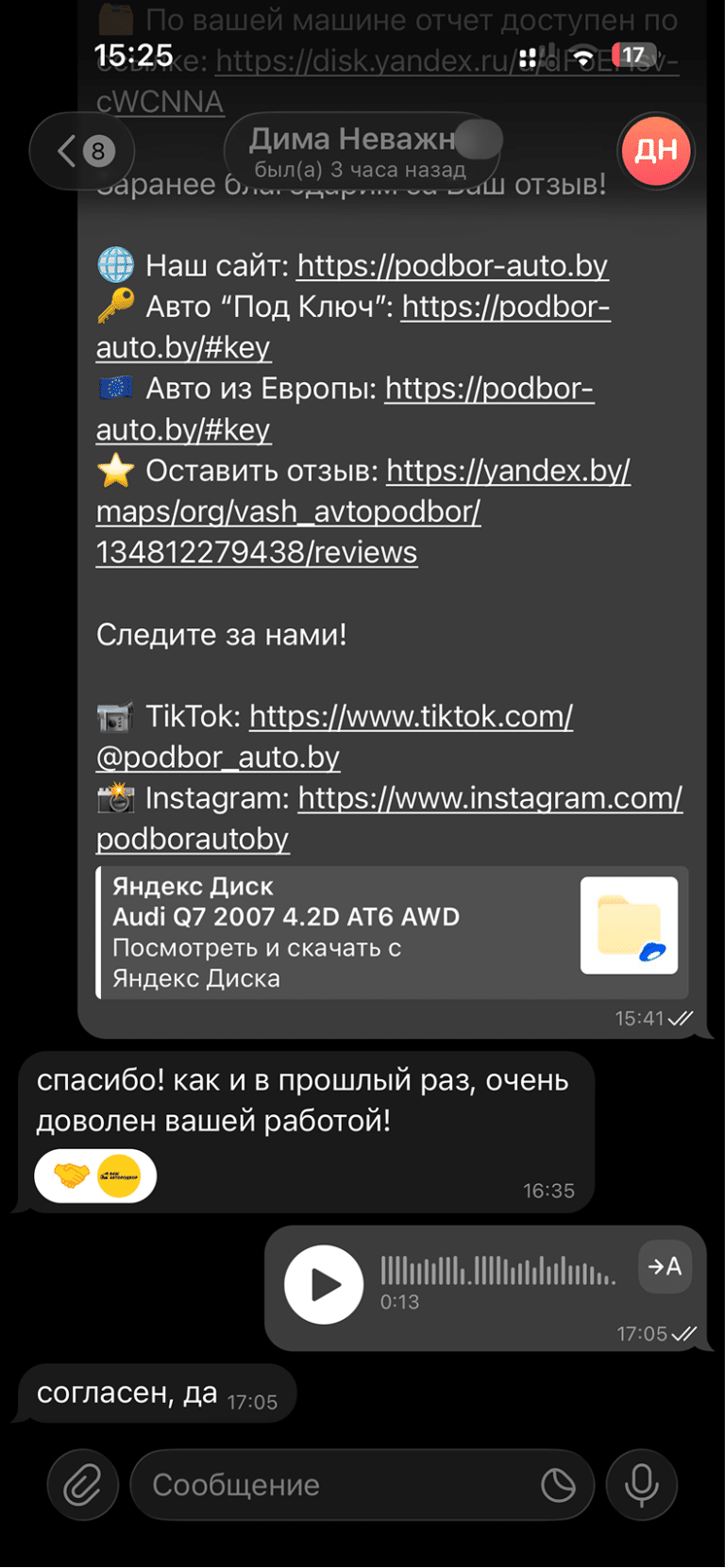Open contact profile via ДН avatar
725x1568 pixels.
click(x=655, y=150)
